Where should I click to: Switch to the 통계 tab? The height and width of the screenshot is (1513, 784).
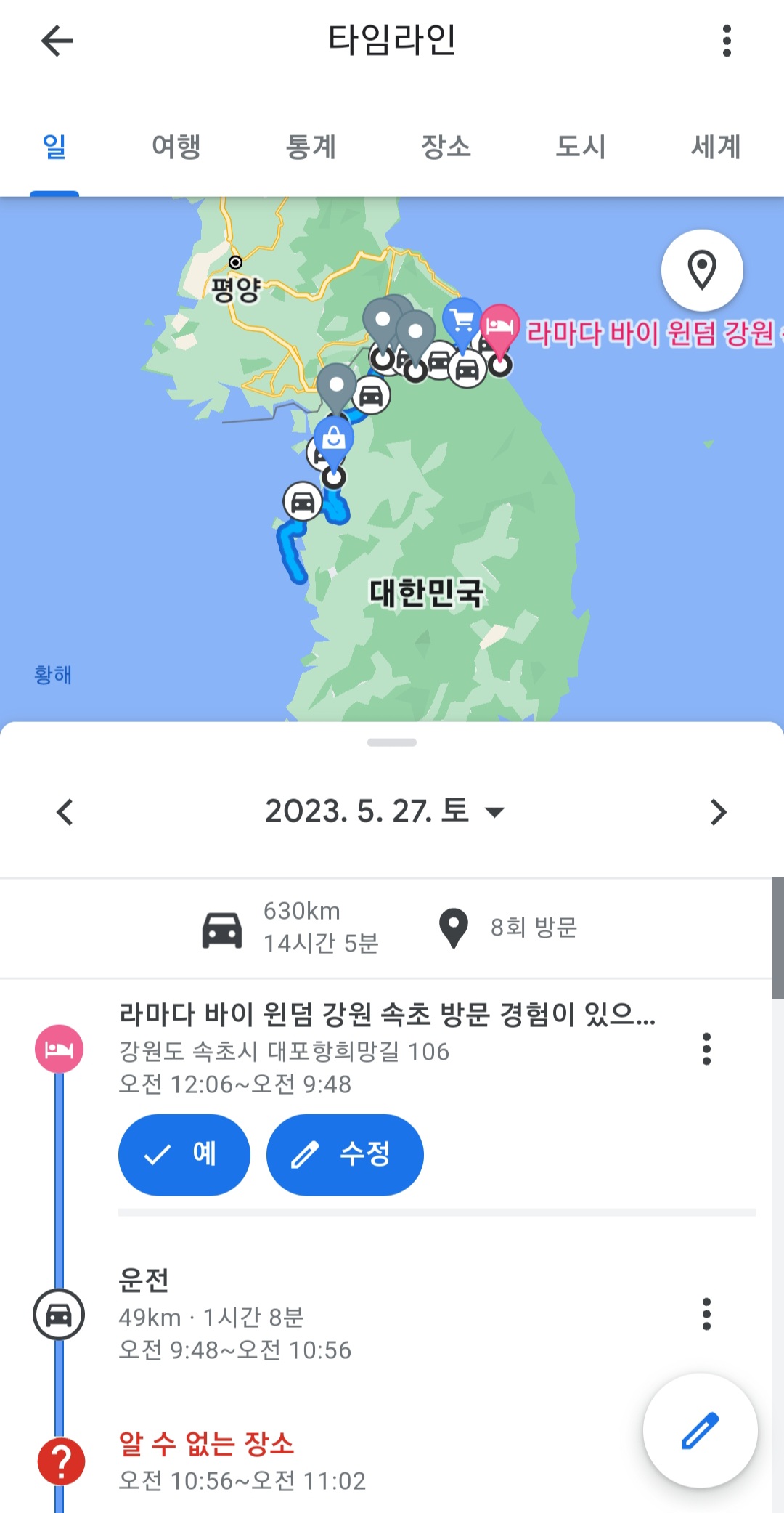(x=311, y=147)
